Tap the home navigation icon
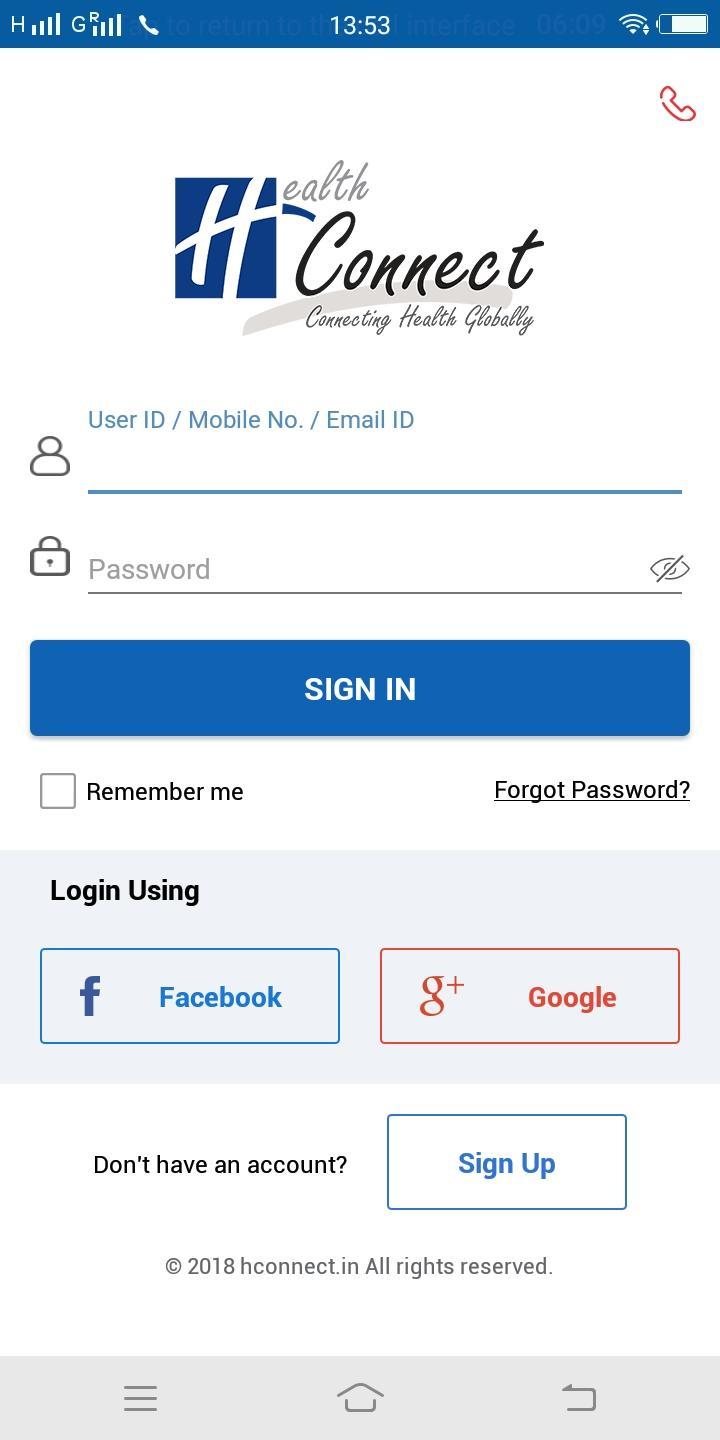Image resolution: width=720 pixels, height=1440 pixels. (x=360, y=1397)
